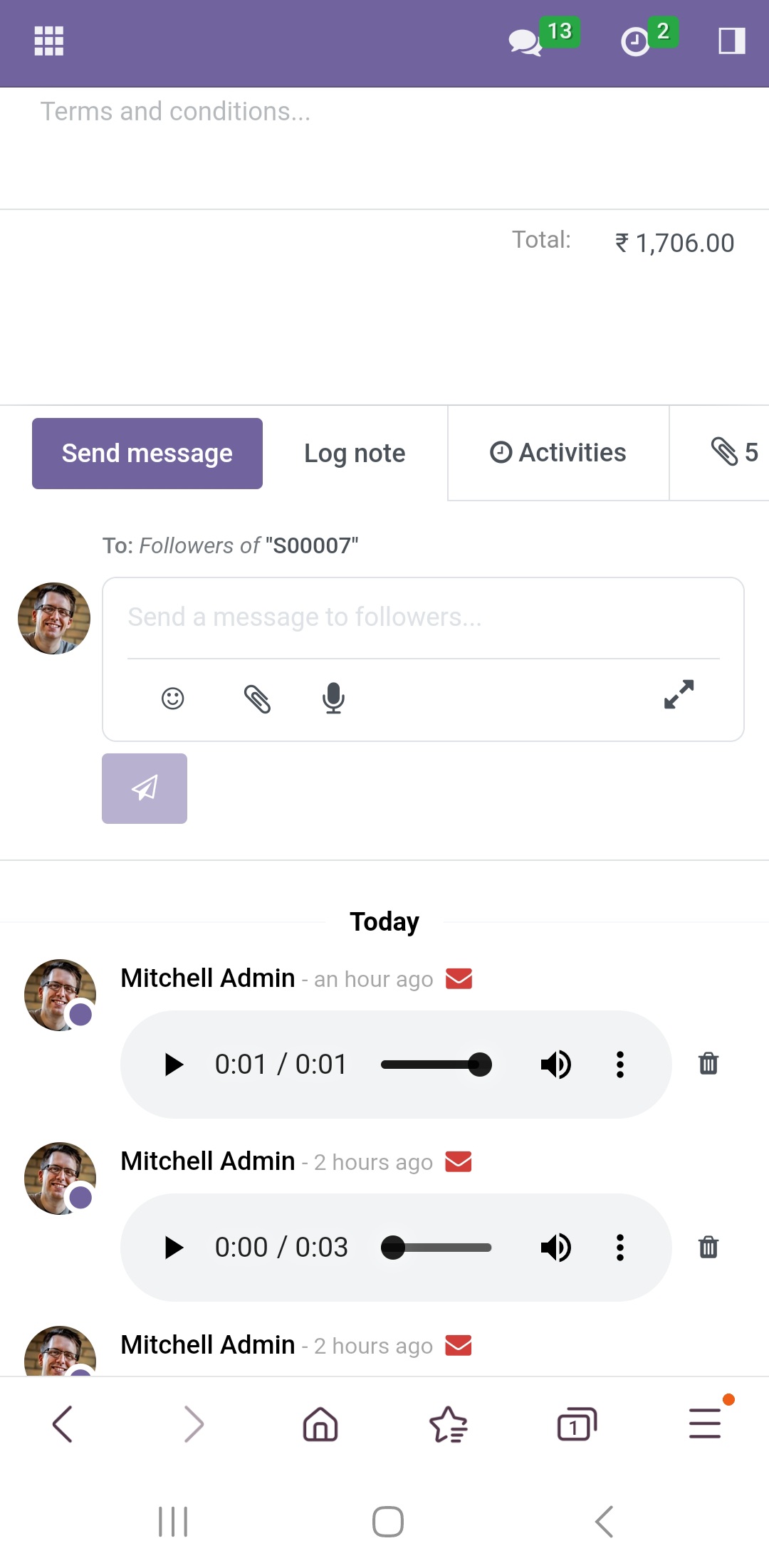The image size is (769, 1568).
Task: Attach a file using composer paperclip
Action: [257, 699]
